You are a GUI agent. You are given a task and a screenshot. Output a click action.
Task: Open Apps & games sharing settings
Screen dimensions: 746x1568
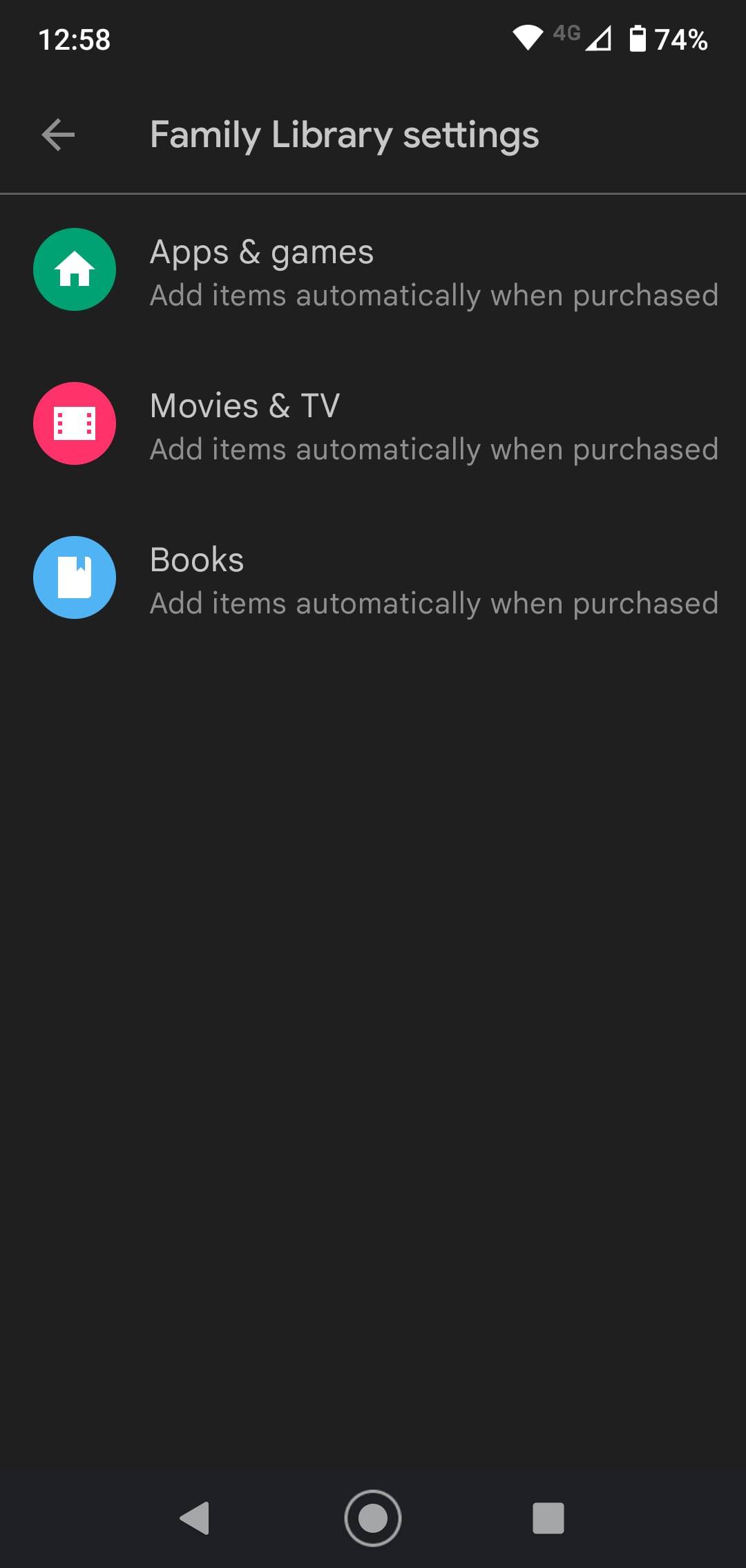tap(373, 271)
